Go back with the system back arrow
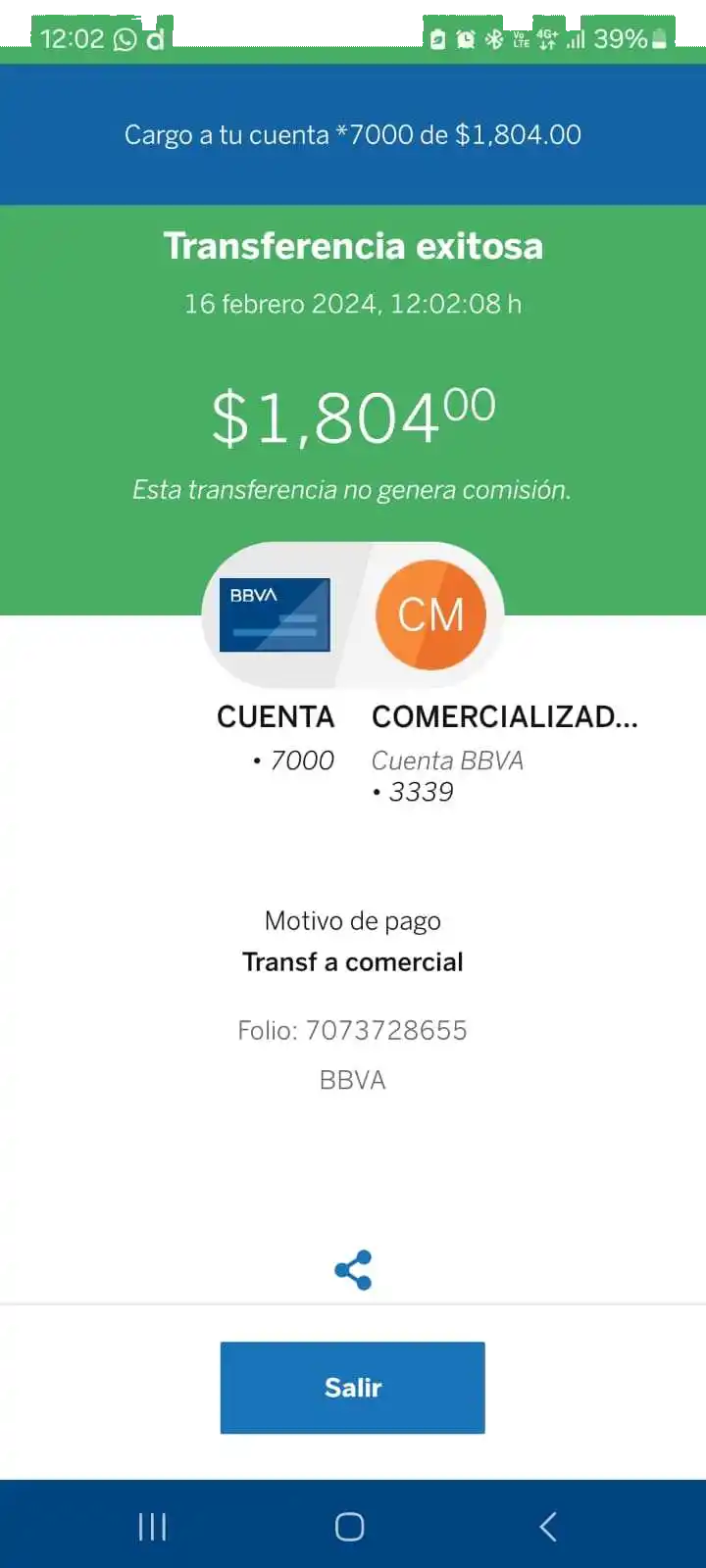706x1568 pixels. (x=548, y=1526)
